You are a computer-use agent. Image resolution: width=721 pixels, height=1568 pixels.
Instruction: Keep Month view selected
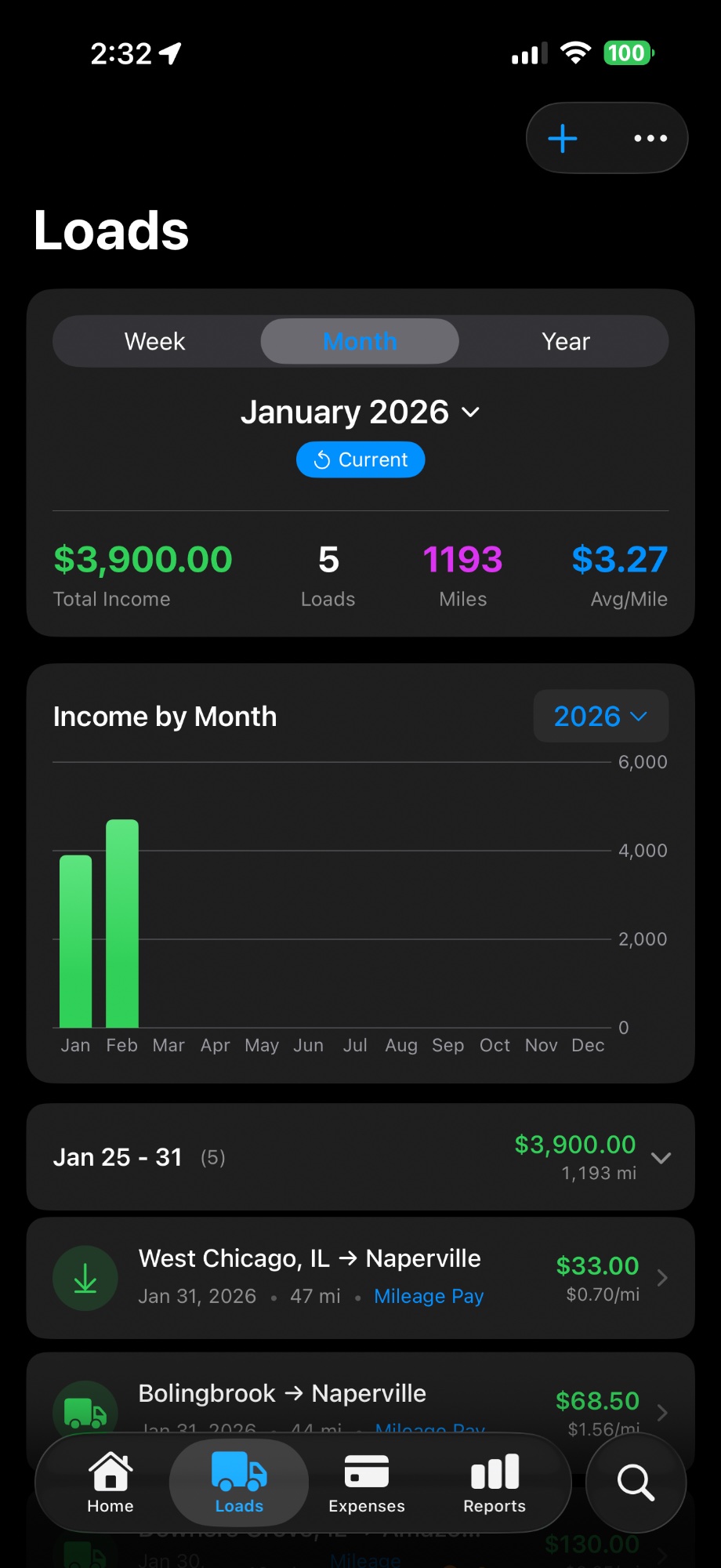click(360, 341)
